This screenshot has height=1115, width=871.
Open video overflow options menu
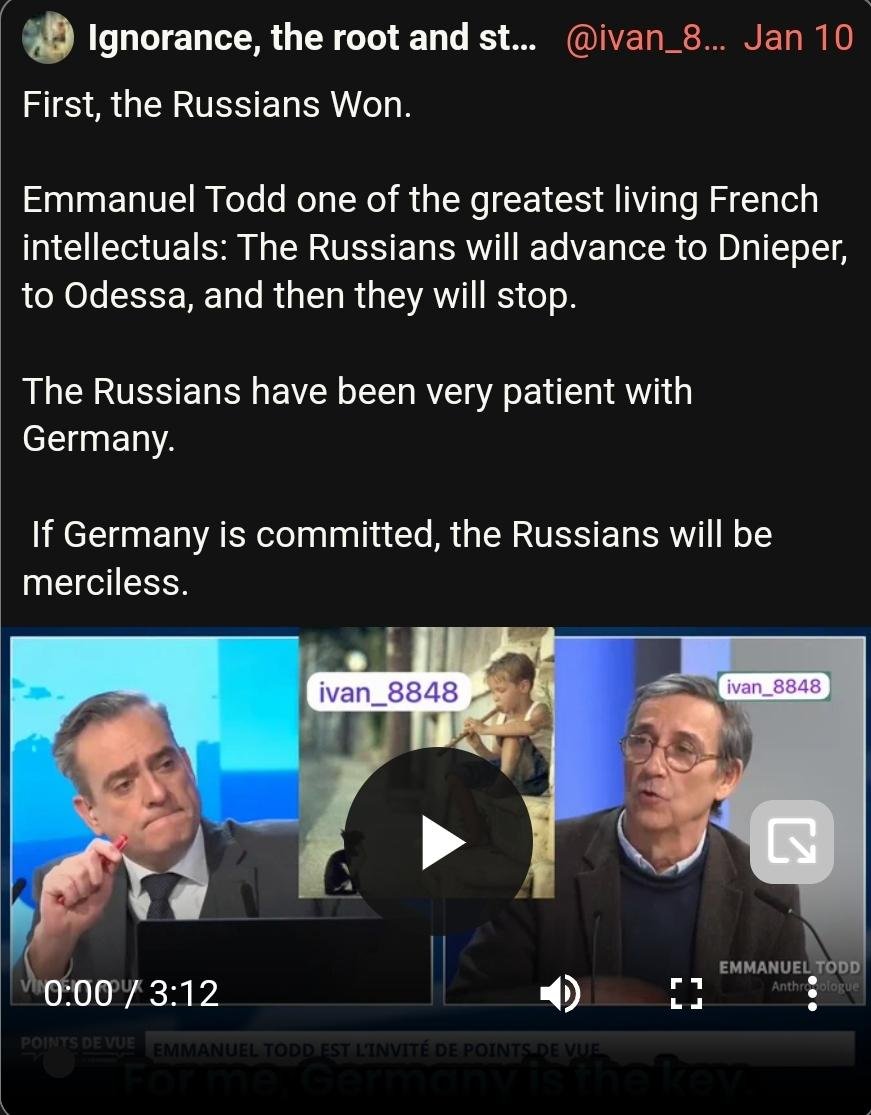coord(812,993)
